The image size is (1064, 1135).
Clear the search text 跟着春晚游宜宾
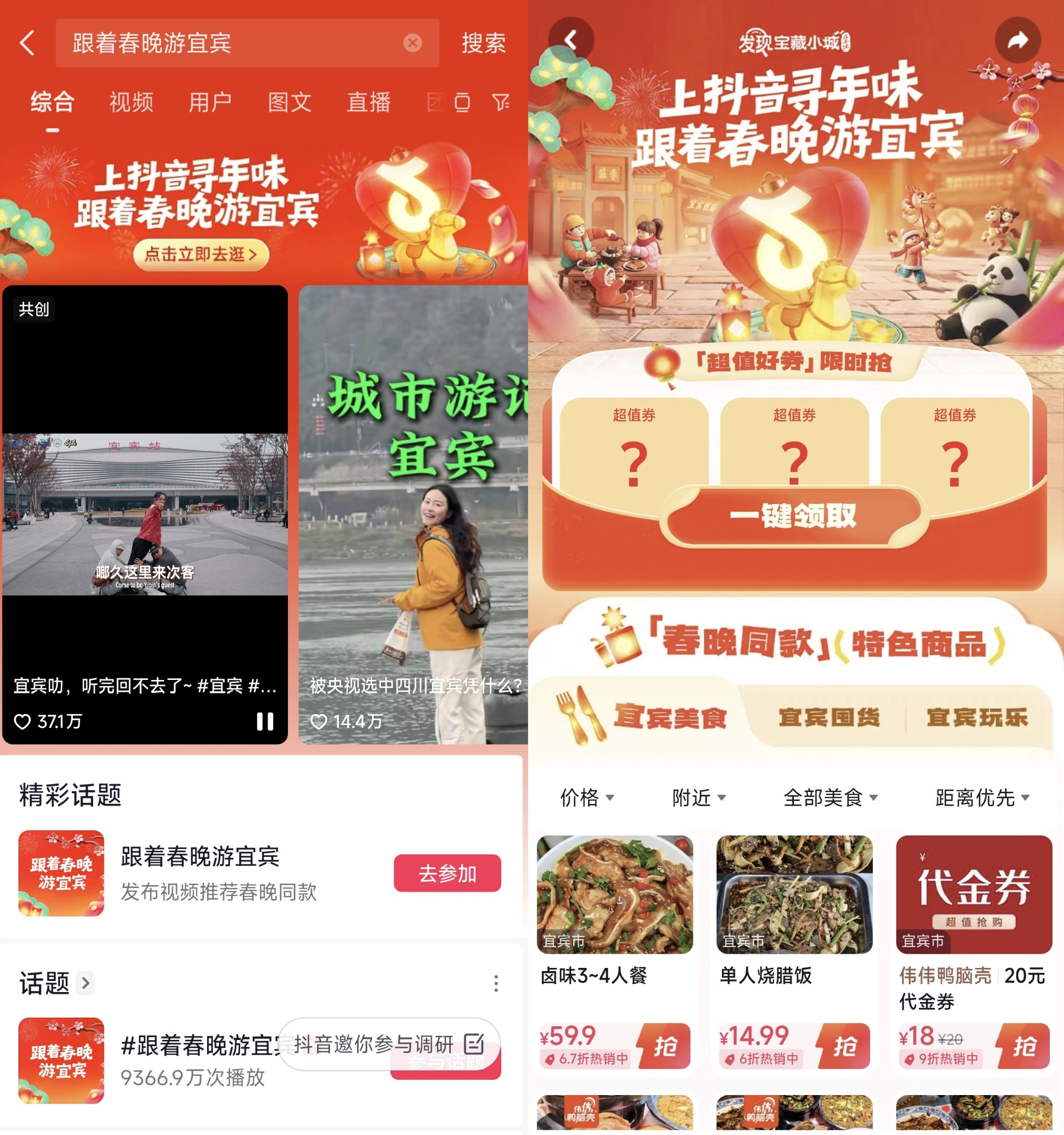pyautogui.click(x=412, y=43)
